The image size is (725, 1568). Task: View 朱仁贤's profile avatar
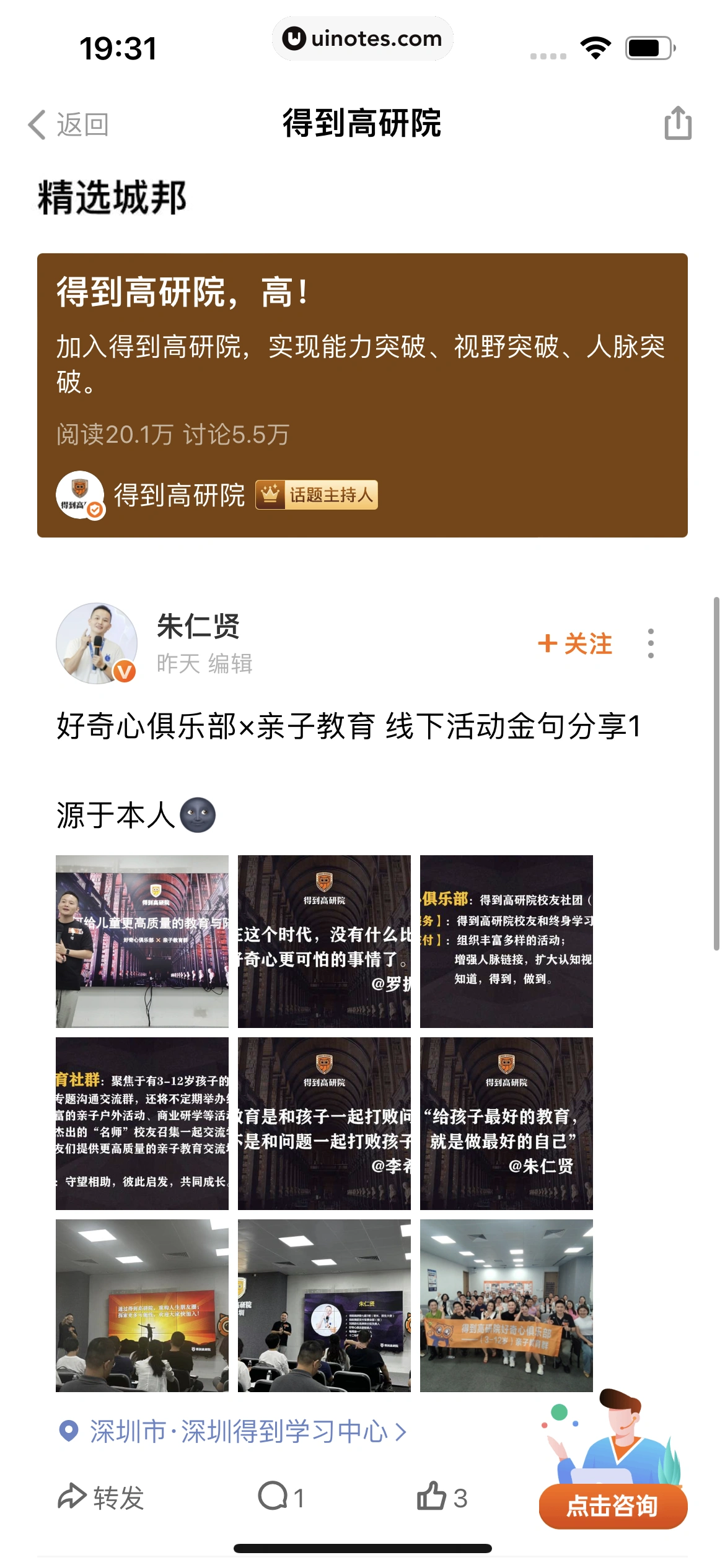coord(96,643)
